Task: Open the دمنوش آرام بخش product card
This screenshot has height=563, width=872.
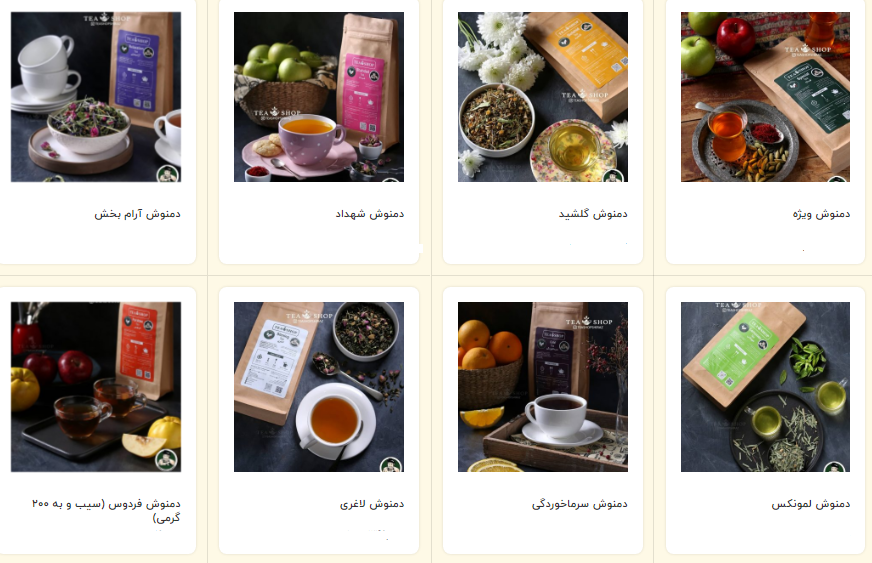Action: pos(96,97)
